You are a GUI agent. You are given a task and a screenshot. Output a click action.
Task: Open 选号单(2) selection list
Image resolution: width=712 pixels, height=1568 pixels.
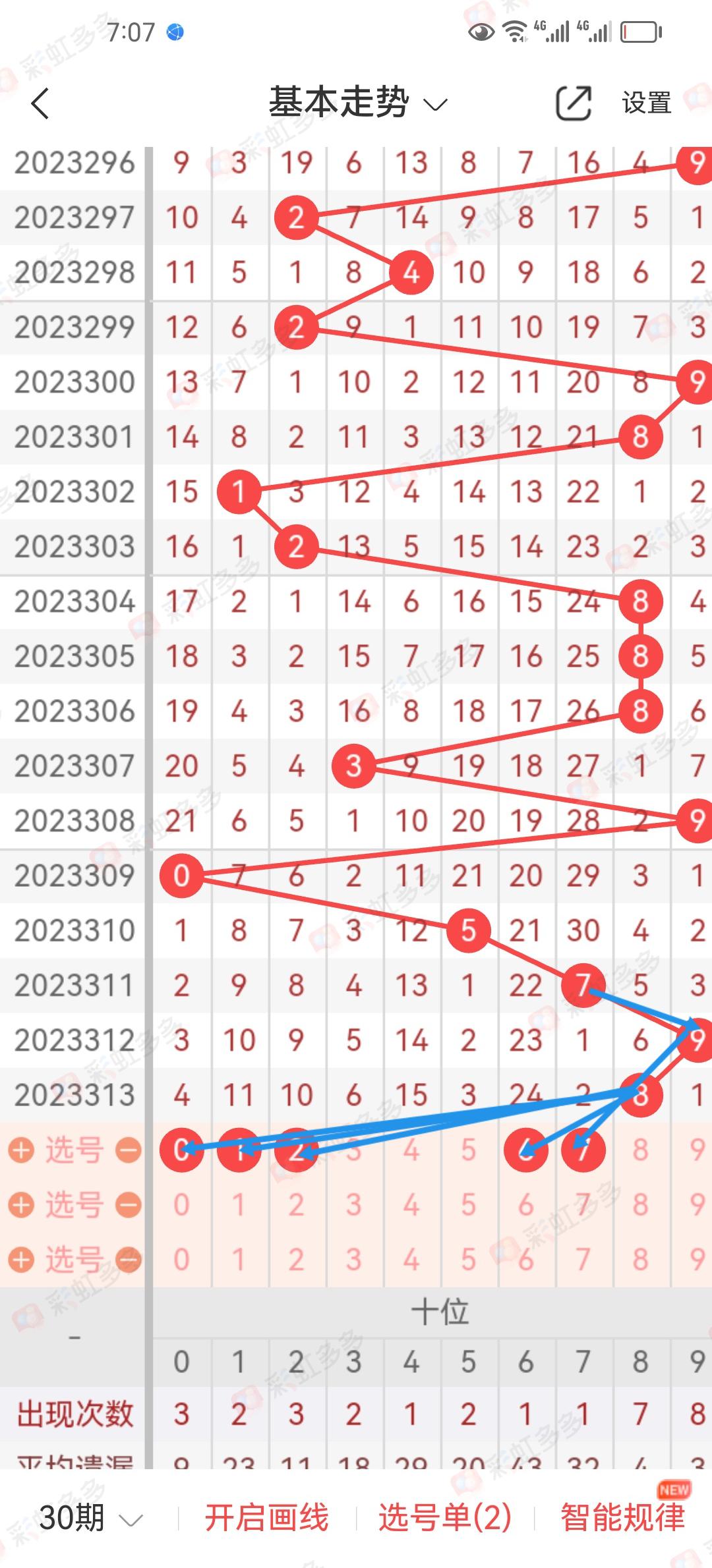point(445,1518)
